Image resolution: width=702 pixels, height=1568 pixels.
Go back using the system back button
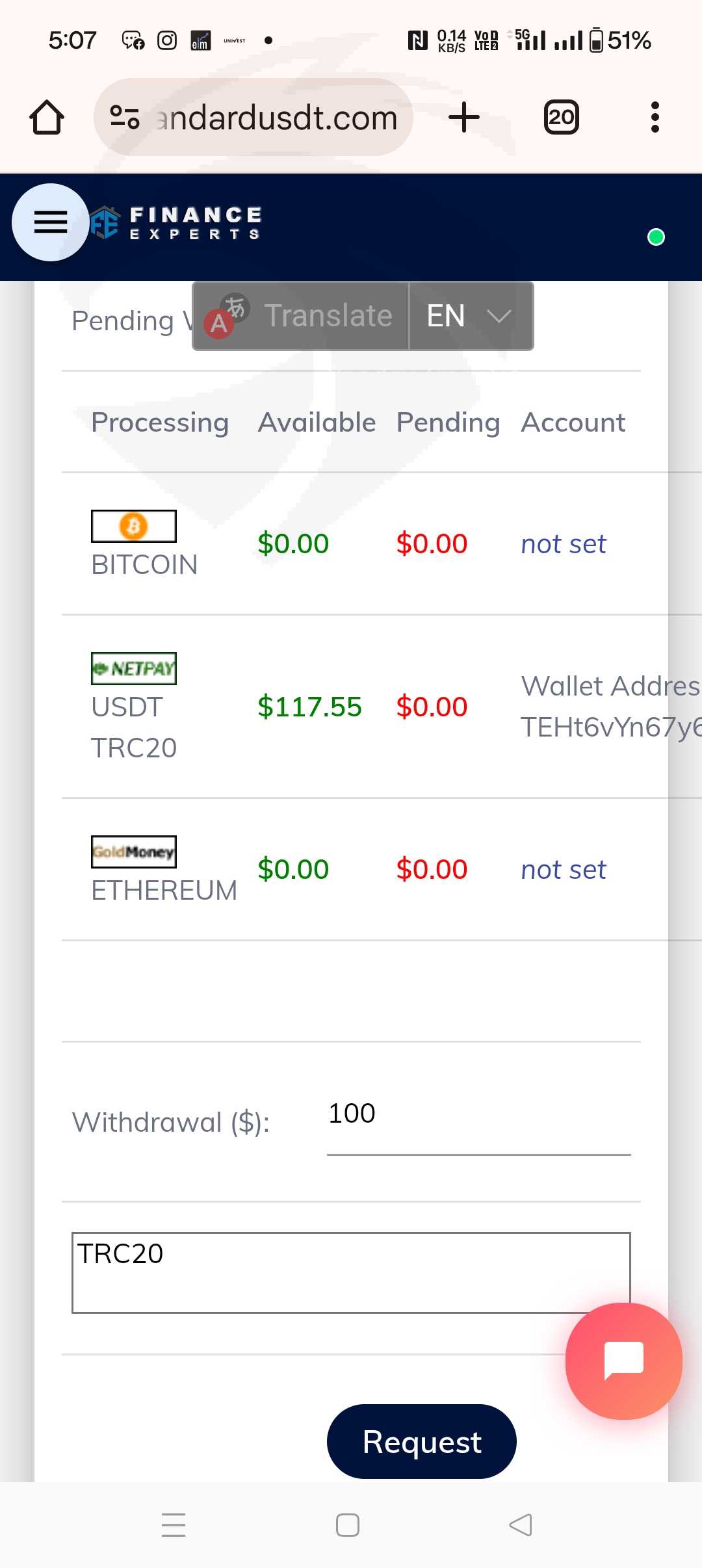click(x=521, y=1525)
